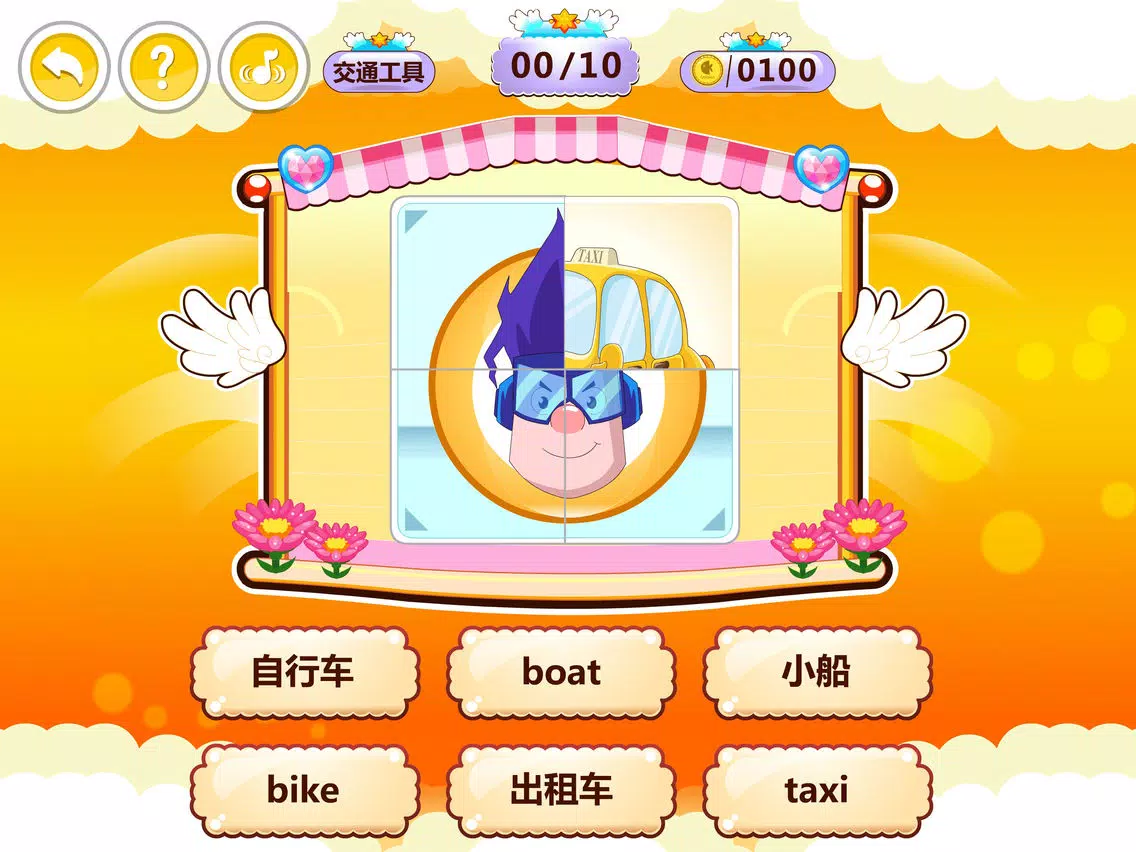Choose the boat answer card

(561, 672)
